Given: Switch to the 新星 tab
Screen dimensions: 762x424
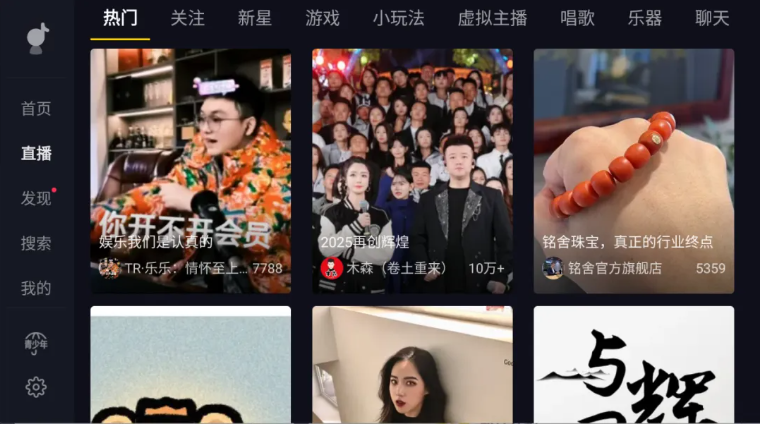Looking at the screenshot, I should click(x=254, y=18).
